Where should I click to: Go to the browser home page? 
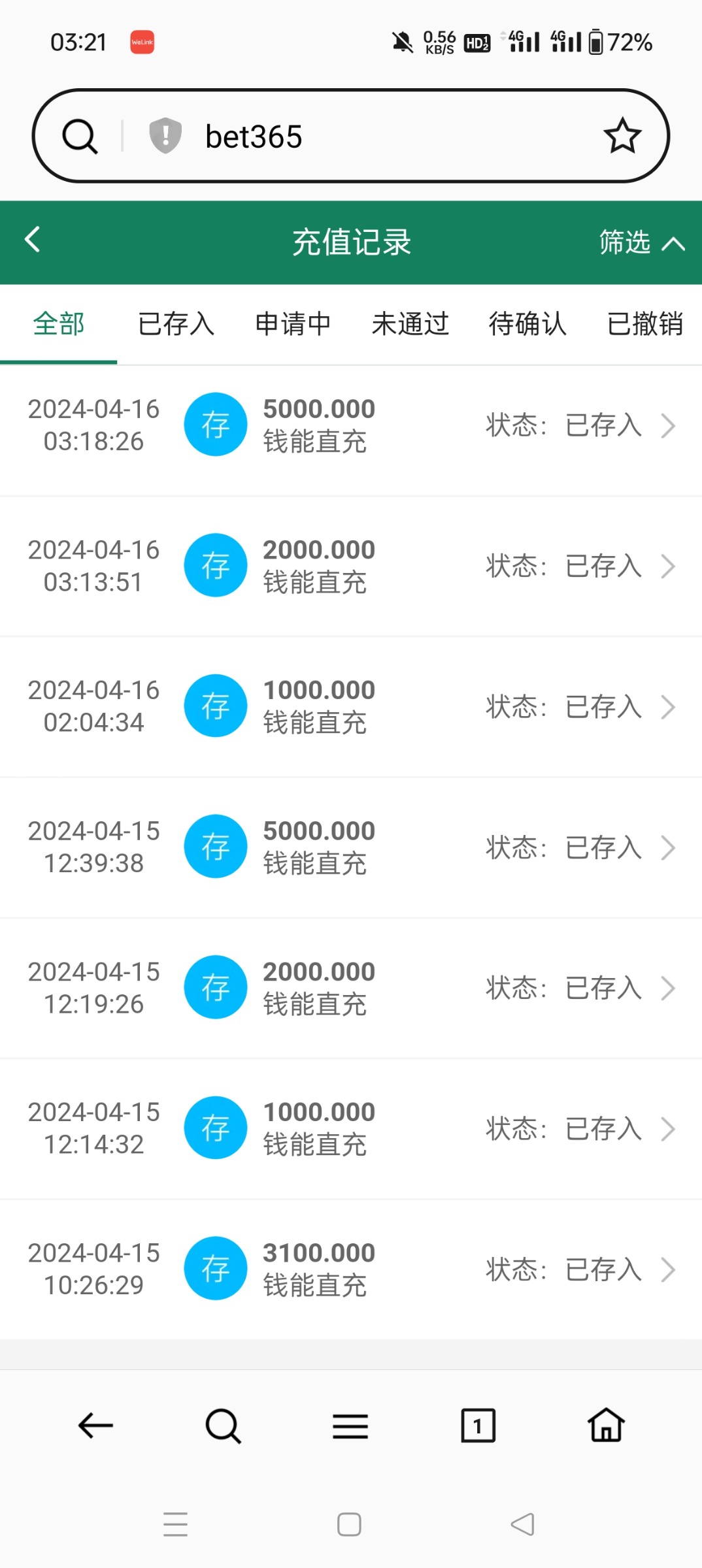click(606, 1426)
